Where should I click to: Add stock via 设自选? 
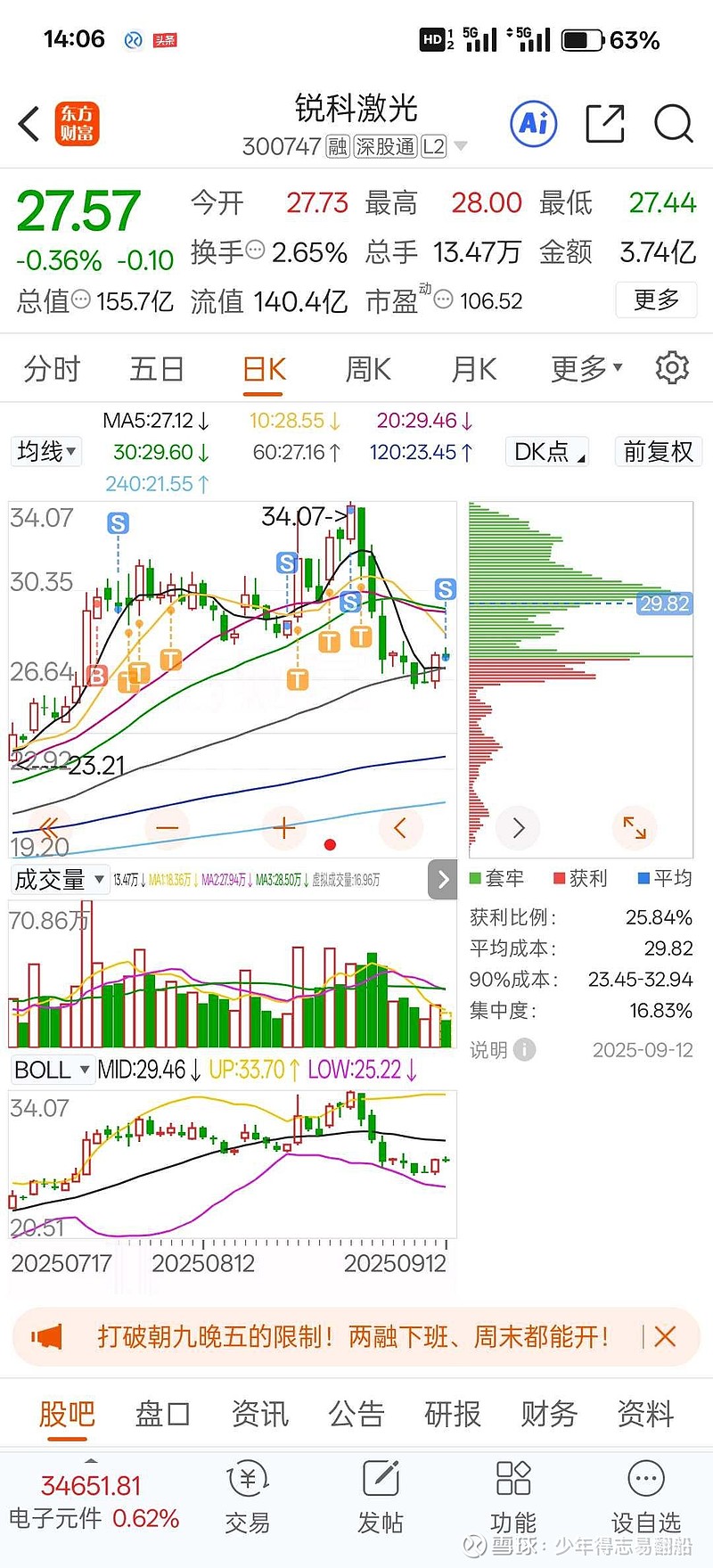coord(645,1498)
